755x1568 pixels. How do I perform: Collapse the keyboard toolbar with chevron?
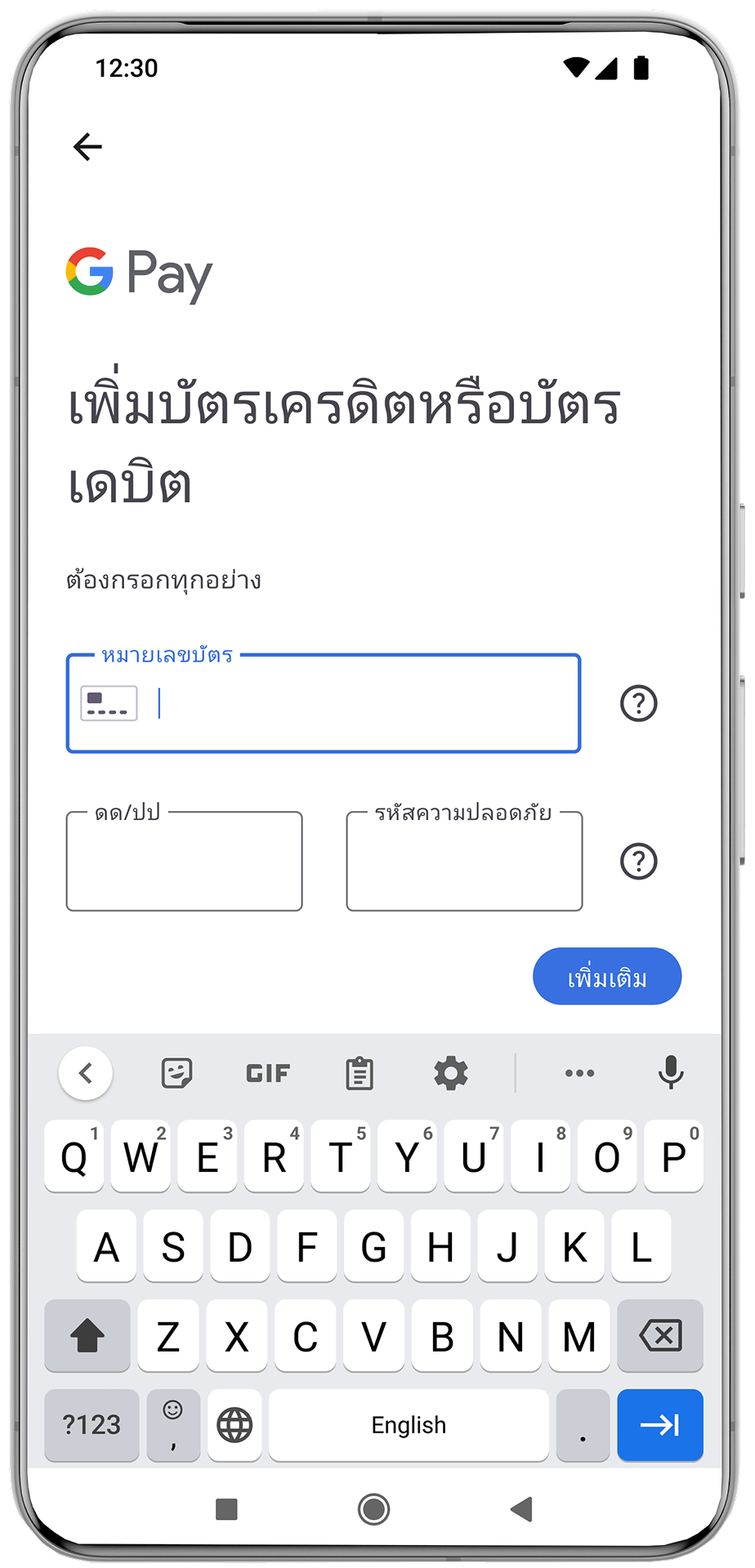point(86,1073)
